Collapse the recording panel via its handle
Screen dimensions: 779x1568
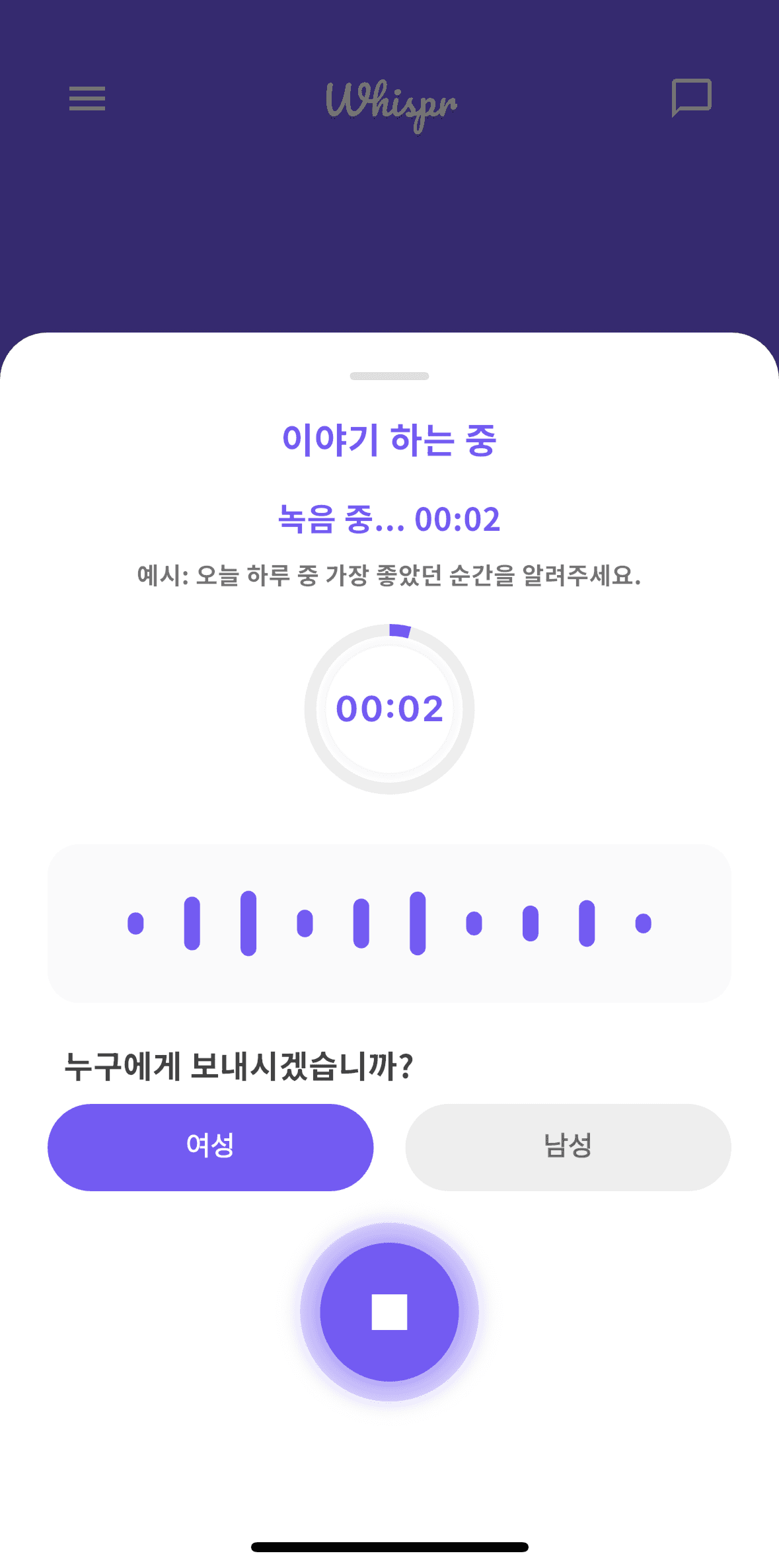point(390,374)
